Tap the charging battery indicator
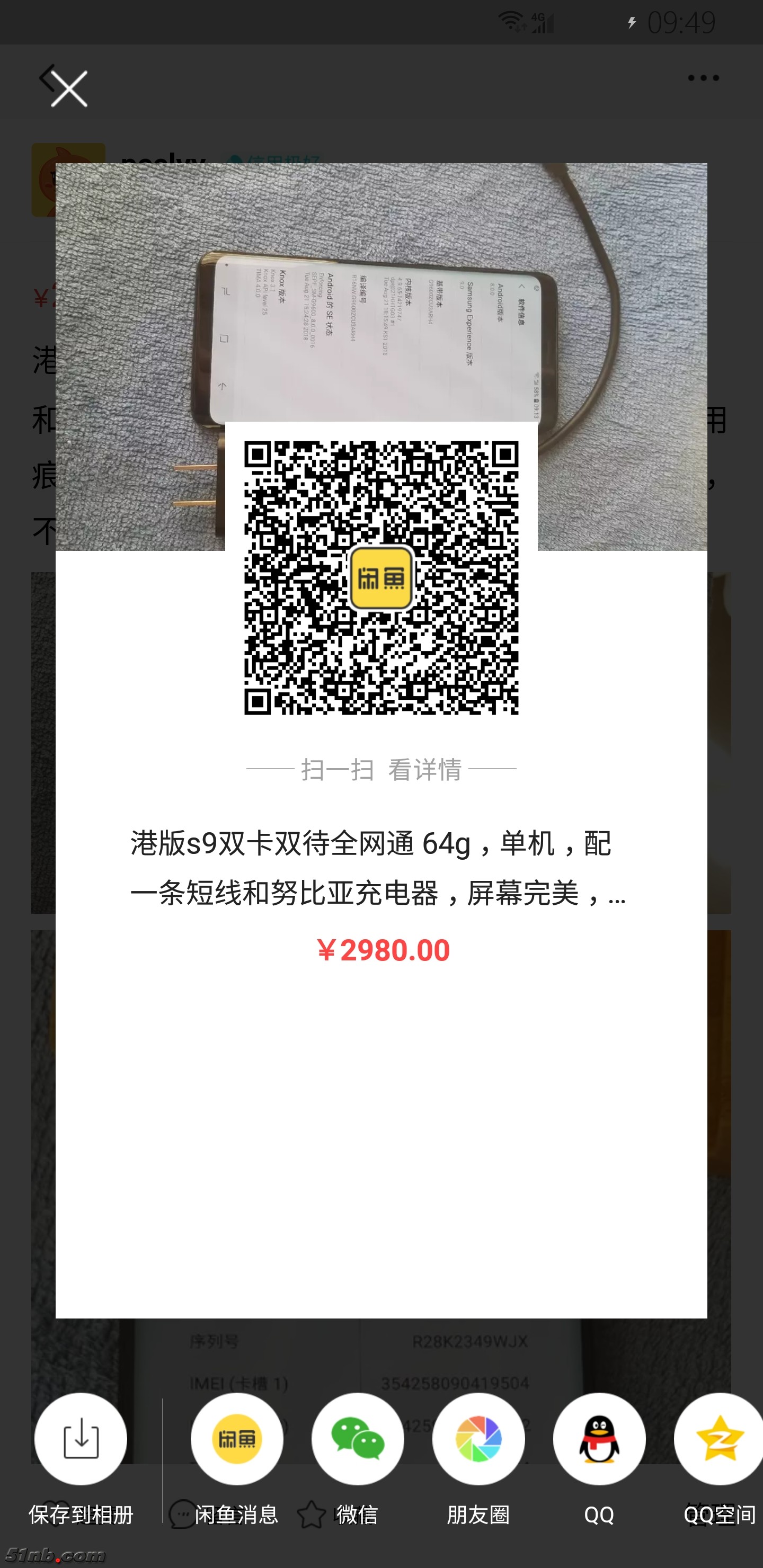The width and height of the screenshot is (763, 1568). [x=630, y=22]
